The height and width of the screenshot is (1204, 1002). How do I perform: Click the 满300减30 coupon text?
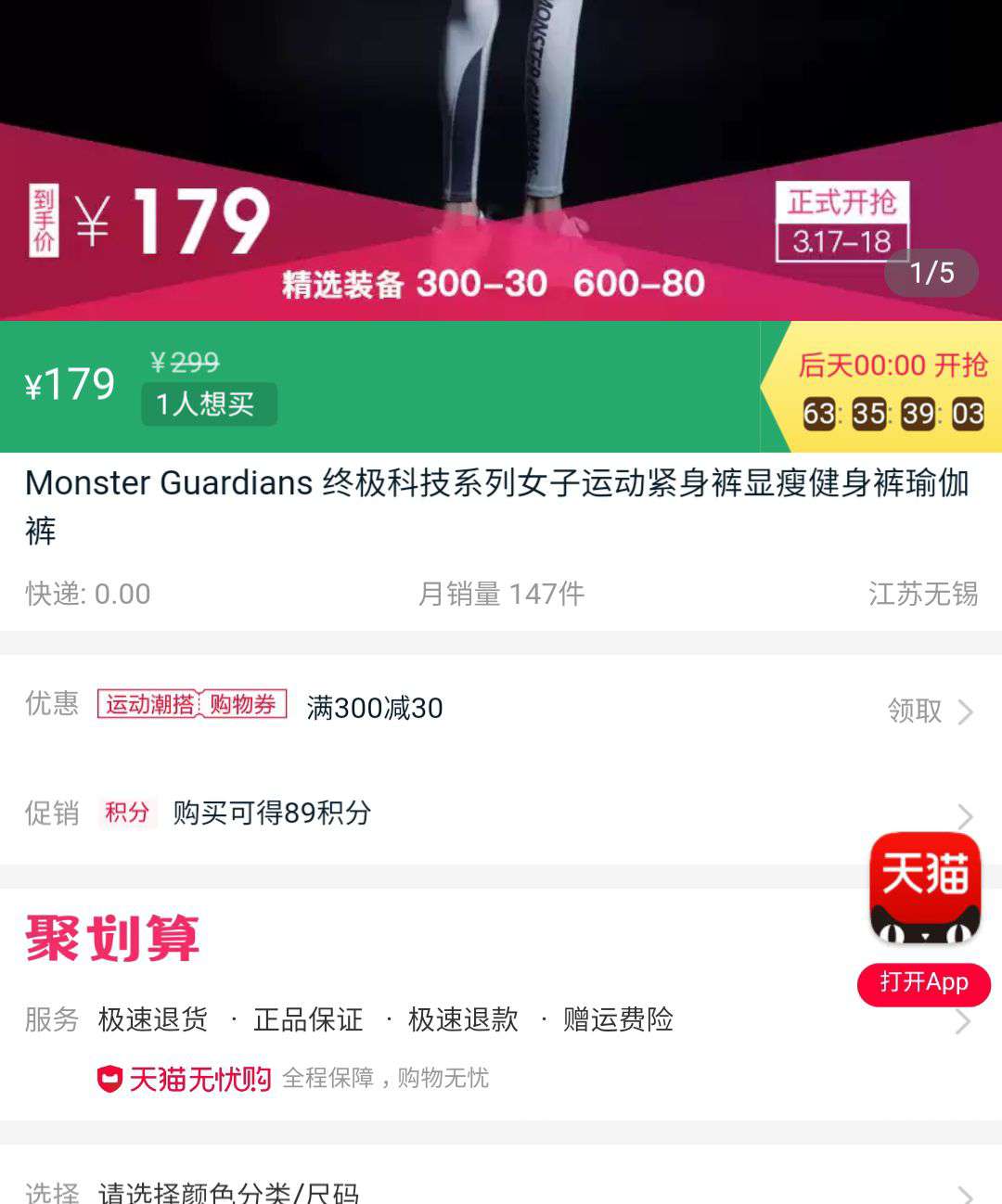pos(375,708)
